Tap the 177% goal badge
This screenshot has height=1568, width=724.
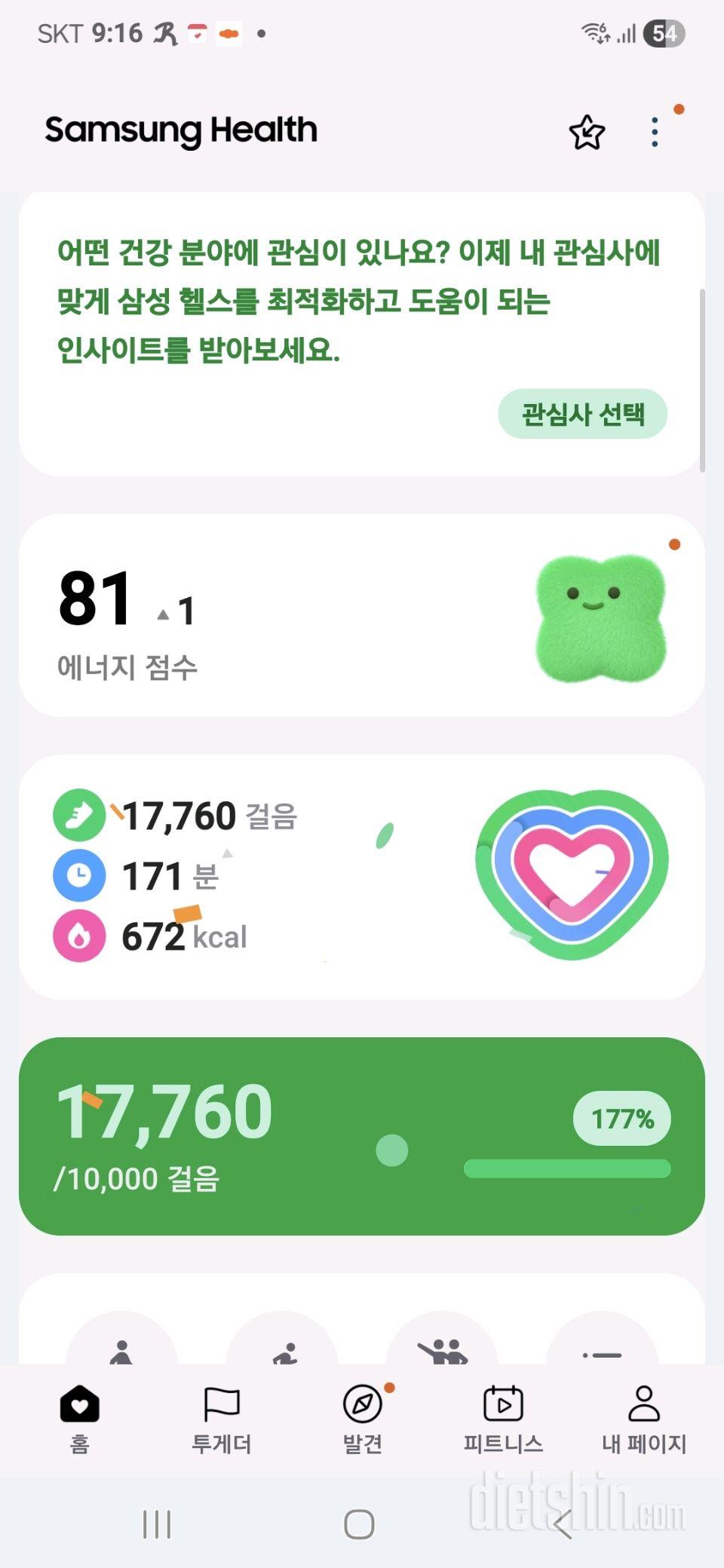[621, 1118]
